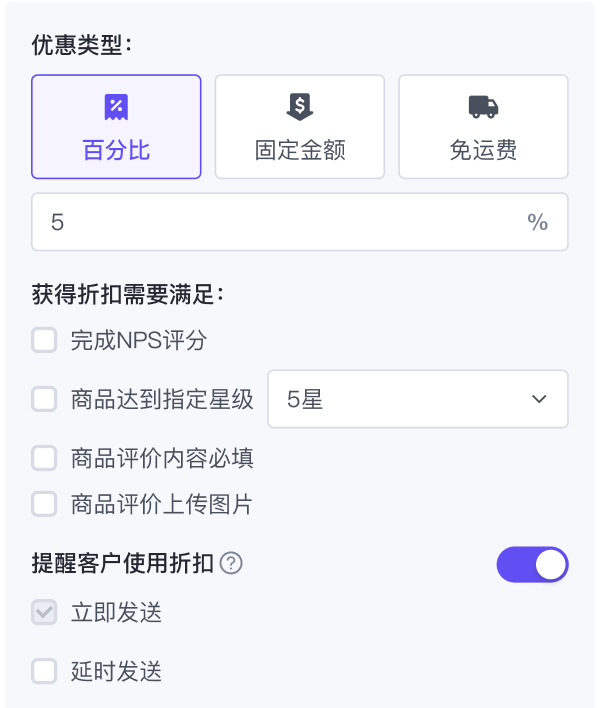Expand the 5星 star rating dropdown
This screenshot has width=604, height=708.
pos(418,400)
